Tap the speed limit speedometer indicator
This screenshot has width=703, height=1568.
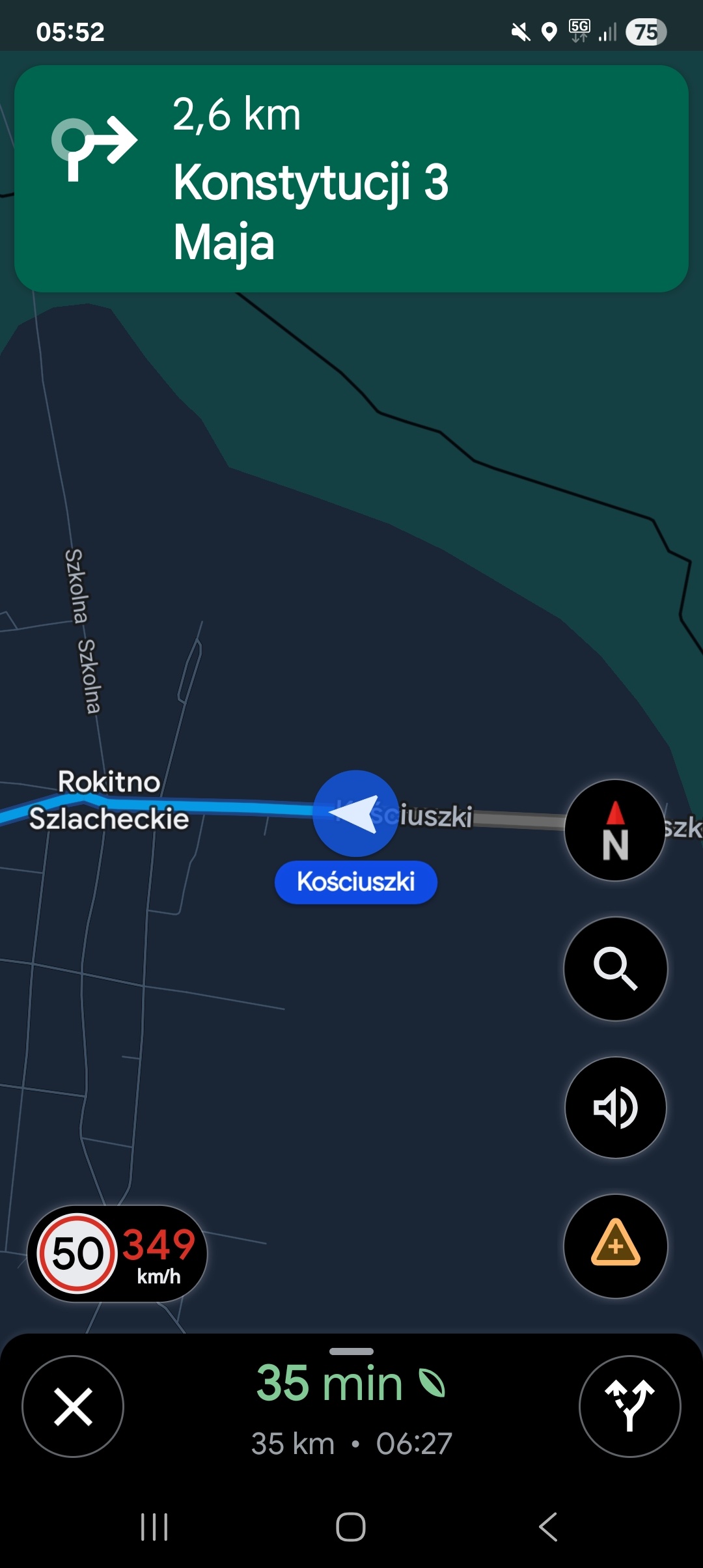point(117,1253)
